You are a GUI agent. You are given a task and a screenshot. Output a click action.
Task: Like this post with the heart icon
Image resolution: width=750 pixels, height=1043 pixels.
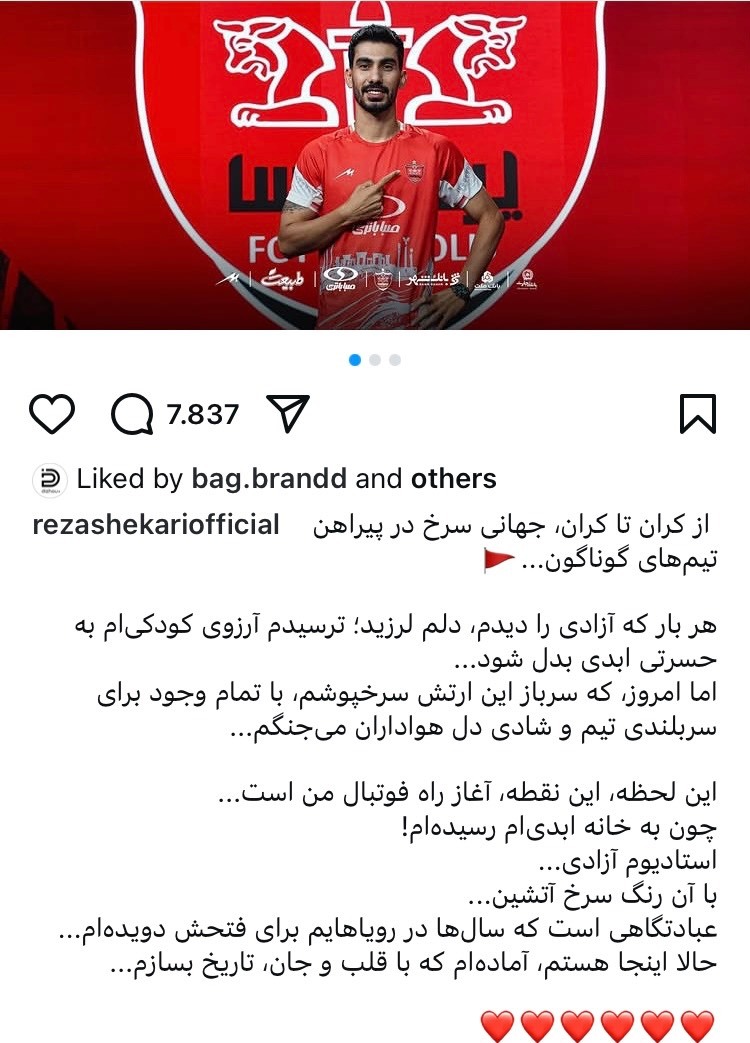52,414
